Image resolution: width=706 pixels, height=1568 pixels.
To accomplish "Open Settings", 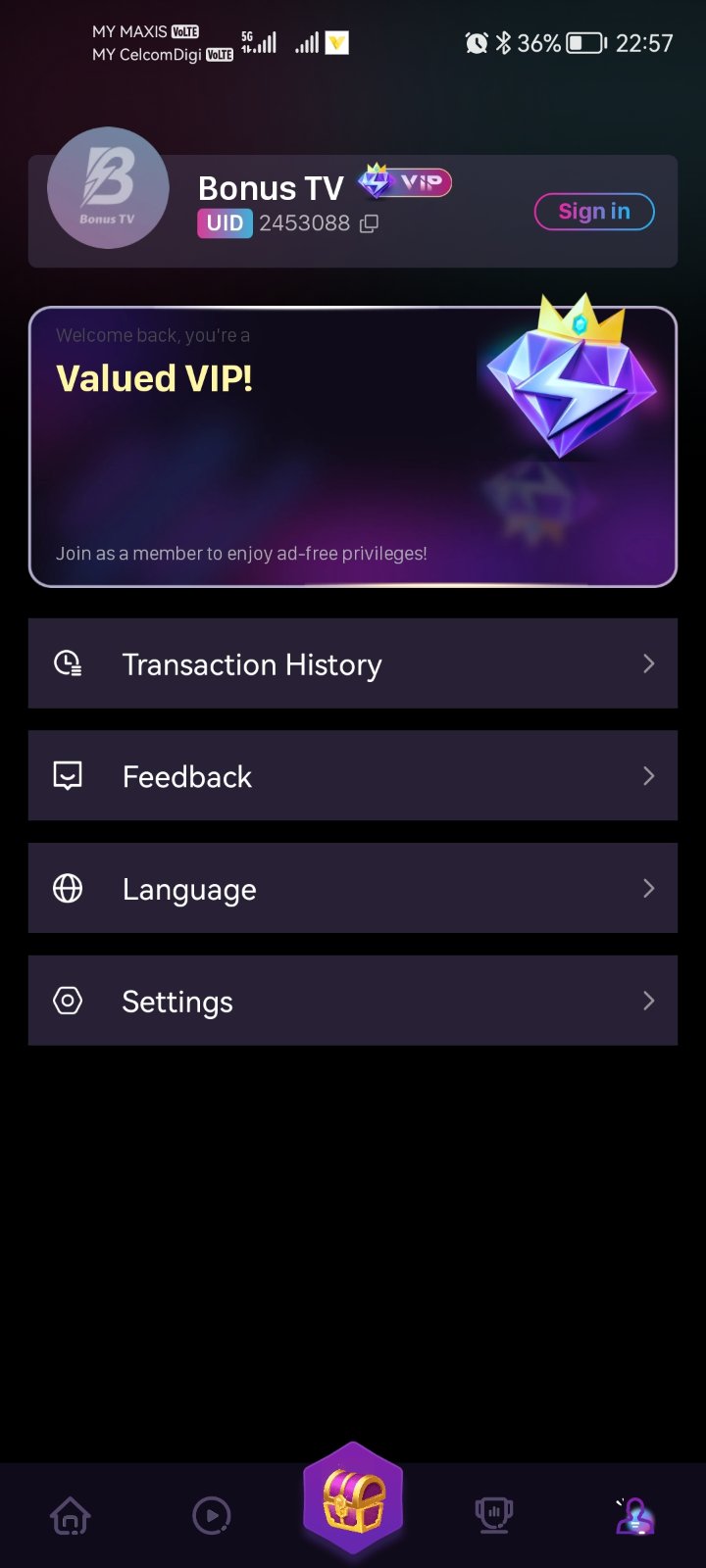I will tap(352, 1001).
